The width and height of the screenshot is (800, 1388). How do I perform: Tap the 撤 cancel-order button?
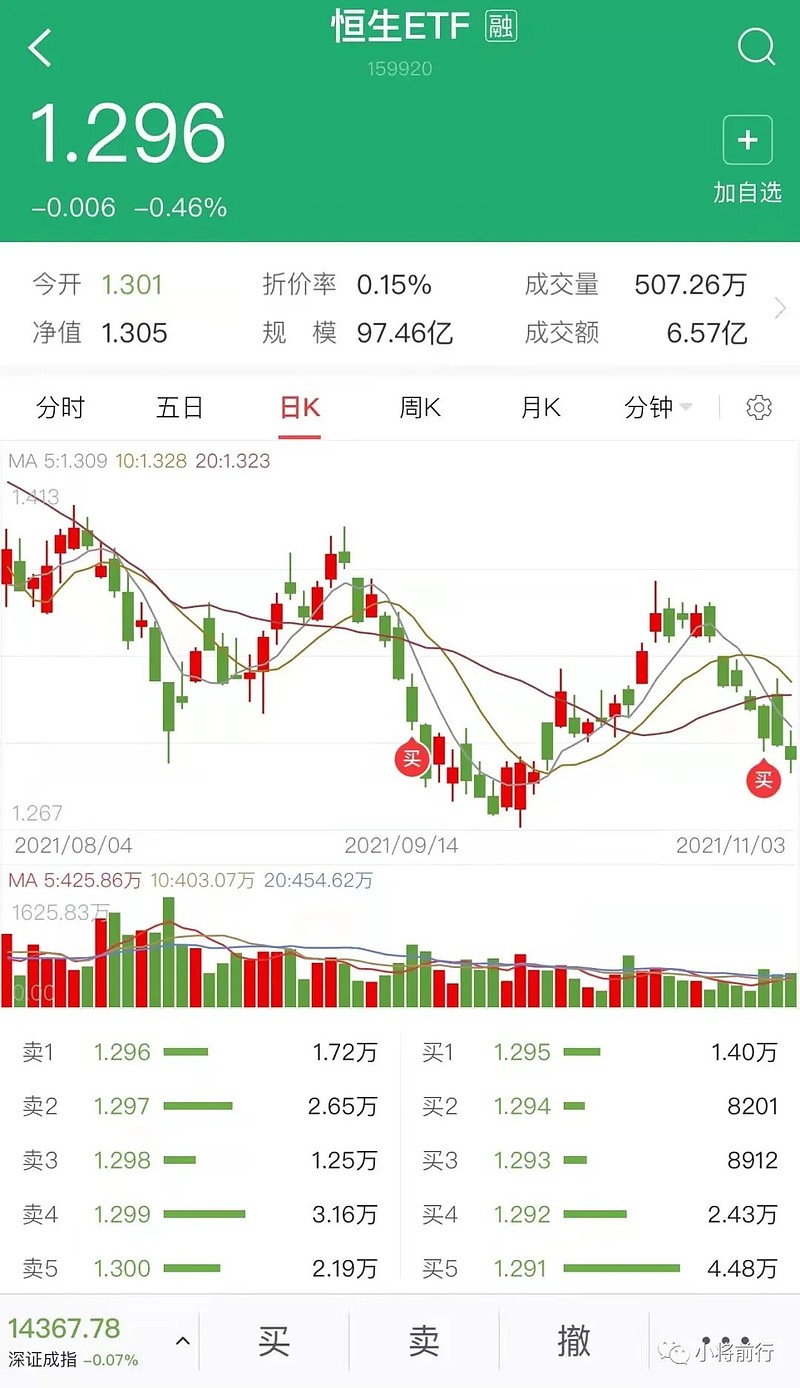(x=574, y=1341)
